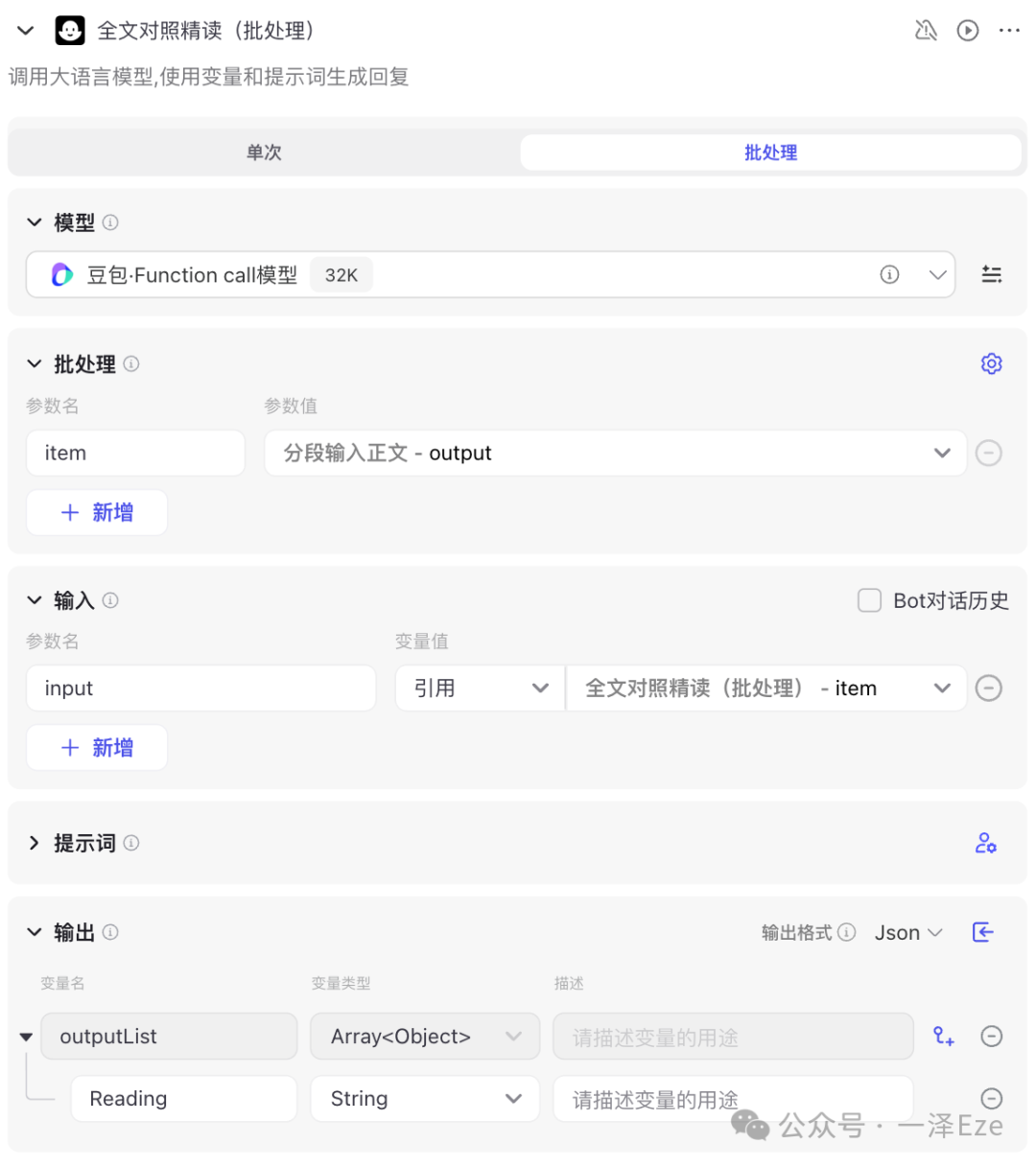Open model parameter settings sliders icon
Viewport: 1036px width, 1167px height.
point(992,275)
